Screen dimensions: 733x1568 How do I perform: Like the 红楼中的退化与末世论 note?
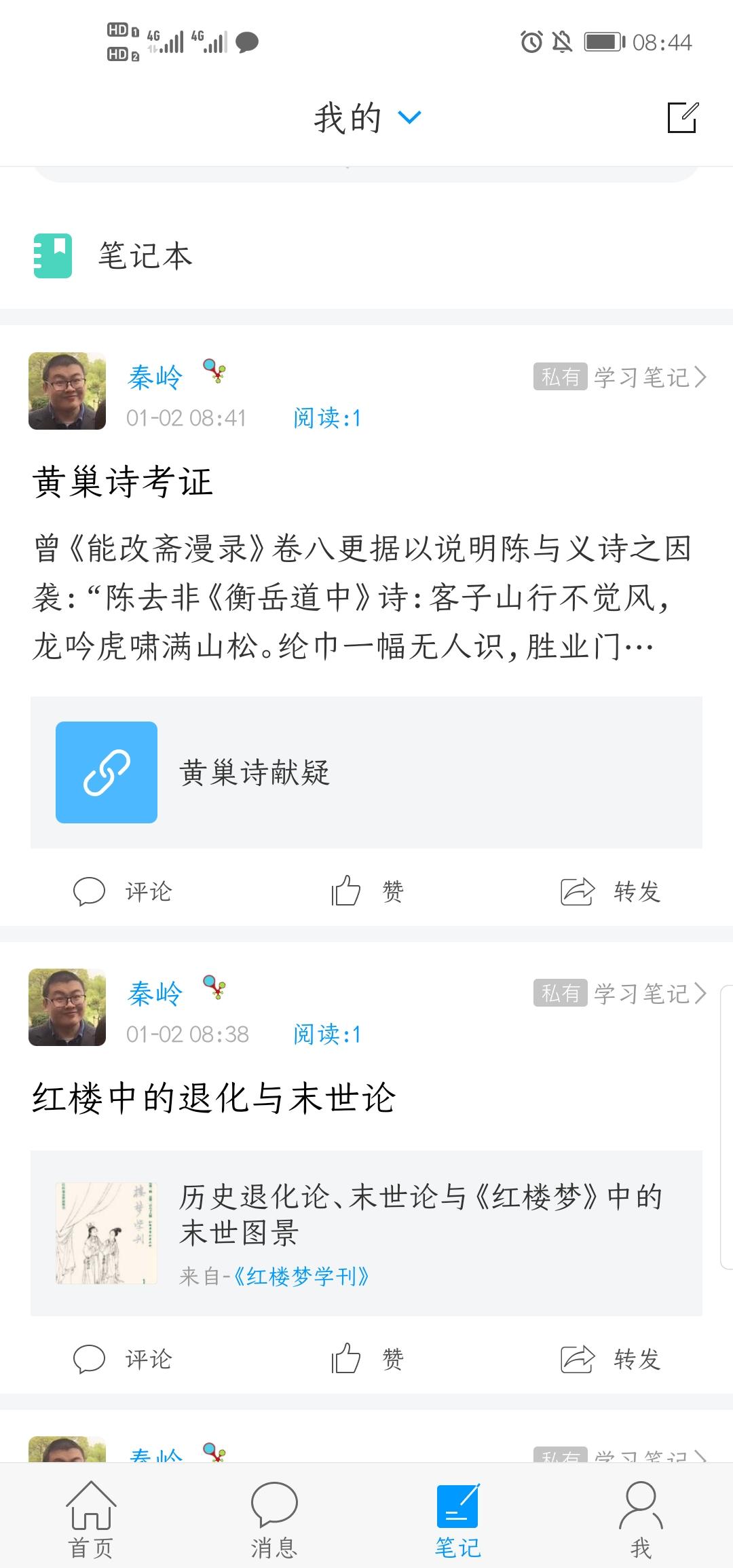coord(367,1359)
